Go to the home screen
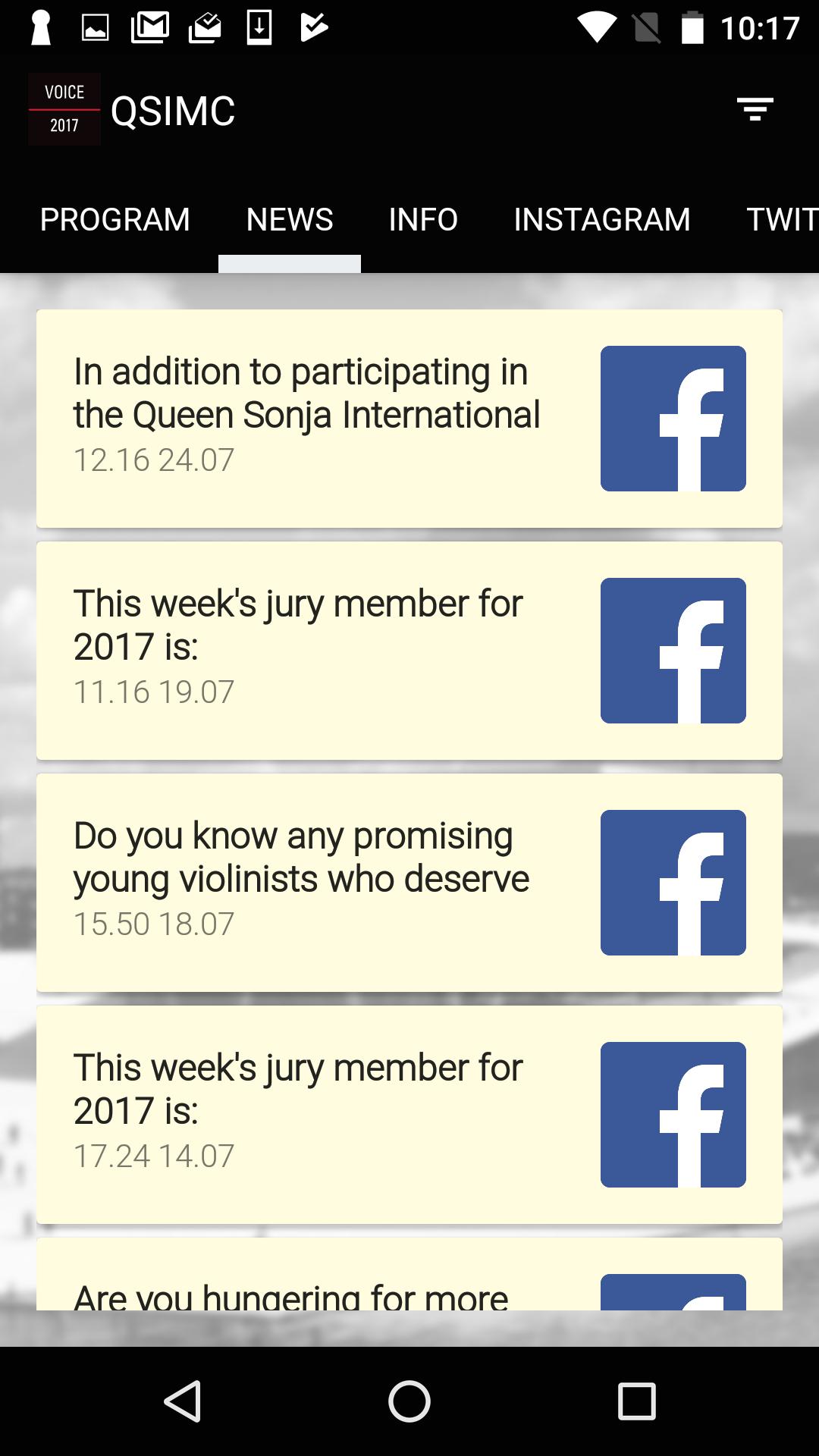The height and width of the screenshot is (1456, 819). pos(409,1400)
